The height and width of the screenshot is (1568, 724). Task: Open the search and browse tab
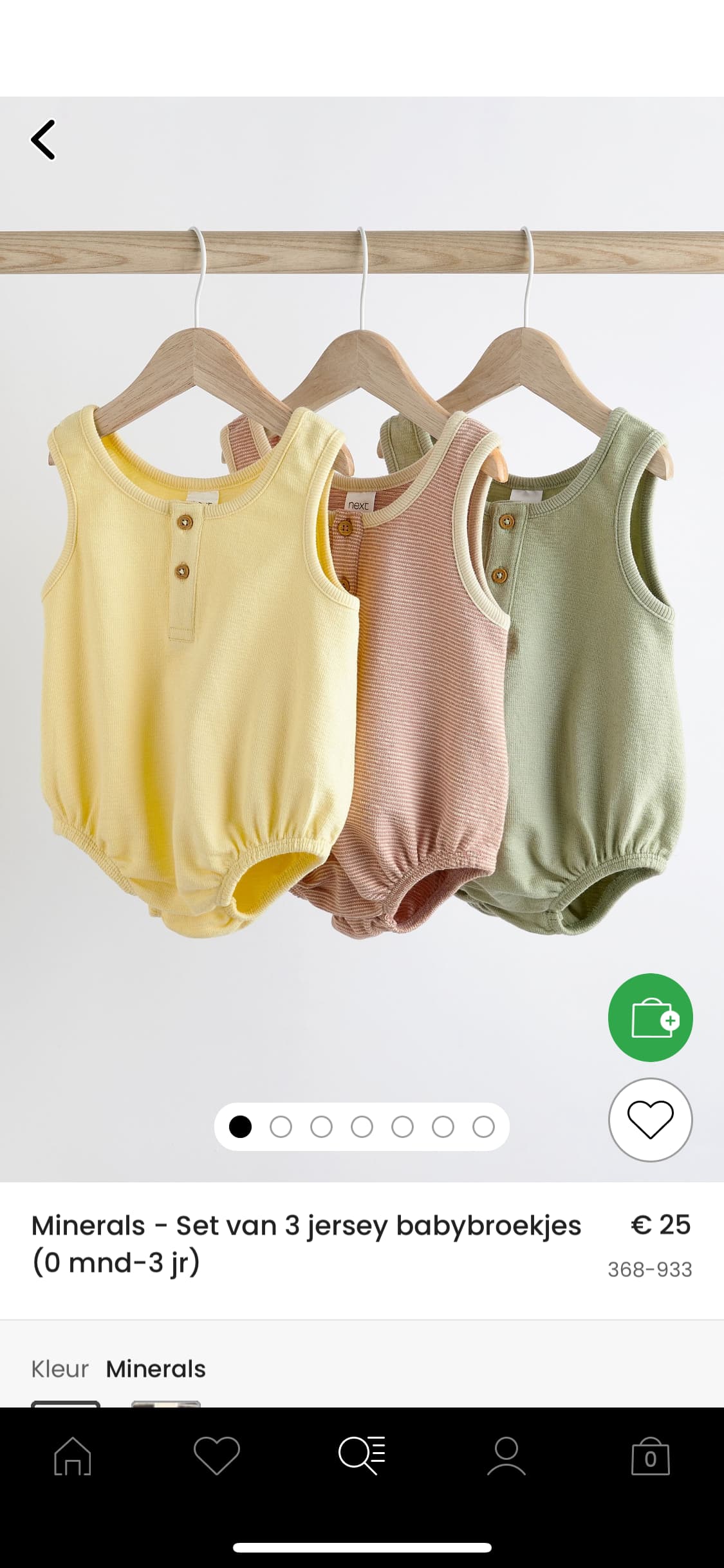tap(362, 1455)
